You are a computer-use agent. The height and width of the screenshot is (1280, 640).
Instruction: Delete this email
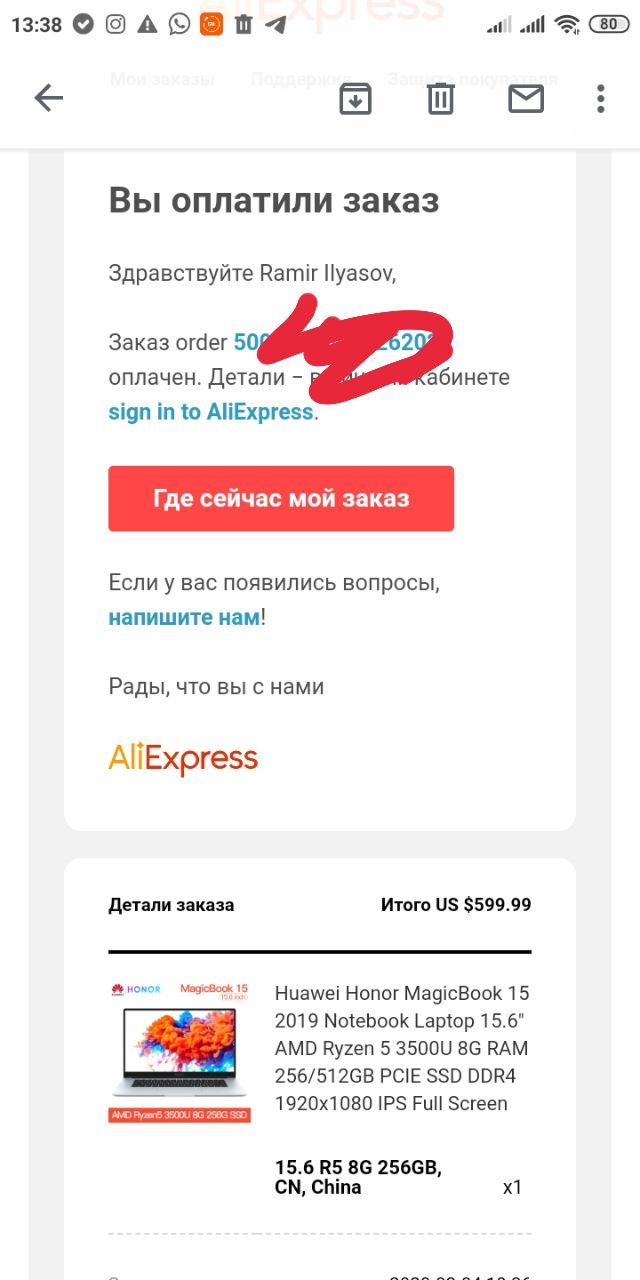tap(441, 98)
